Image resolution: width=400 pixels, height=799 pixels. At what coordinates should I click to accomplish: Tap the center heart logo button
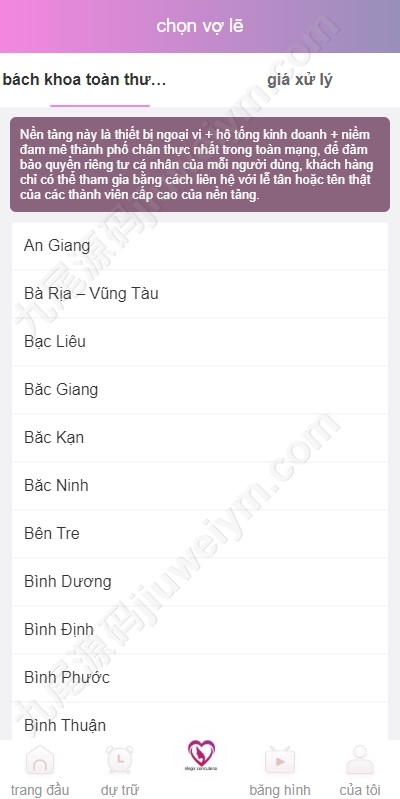click(201, 755)
